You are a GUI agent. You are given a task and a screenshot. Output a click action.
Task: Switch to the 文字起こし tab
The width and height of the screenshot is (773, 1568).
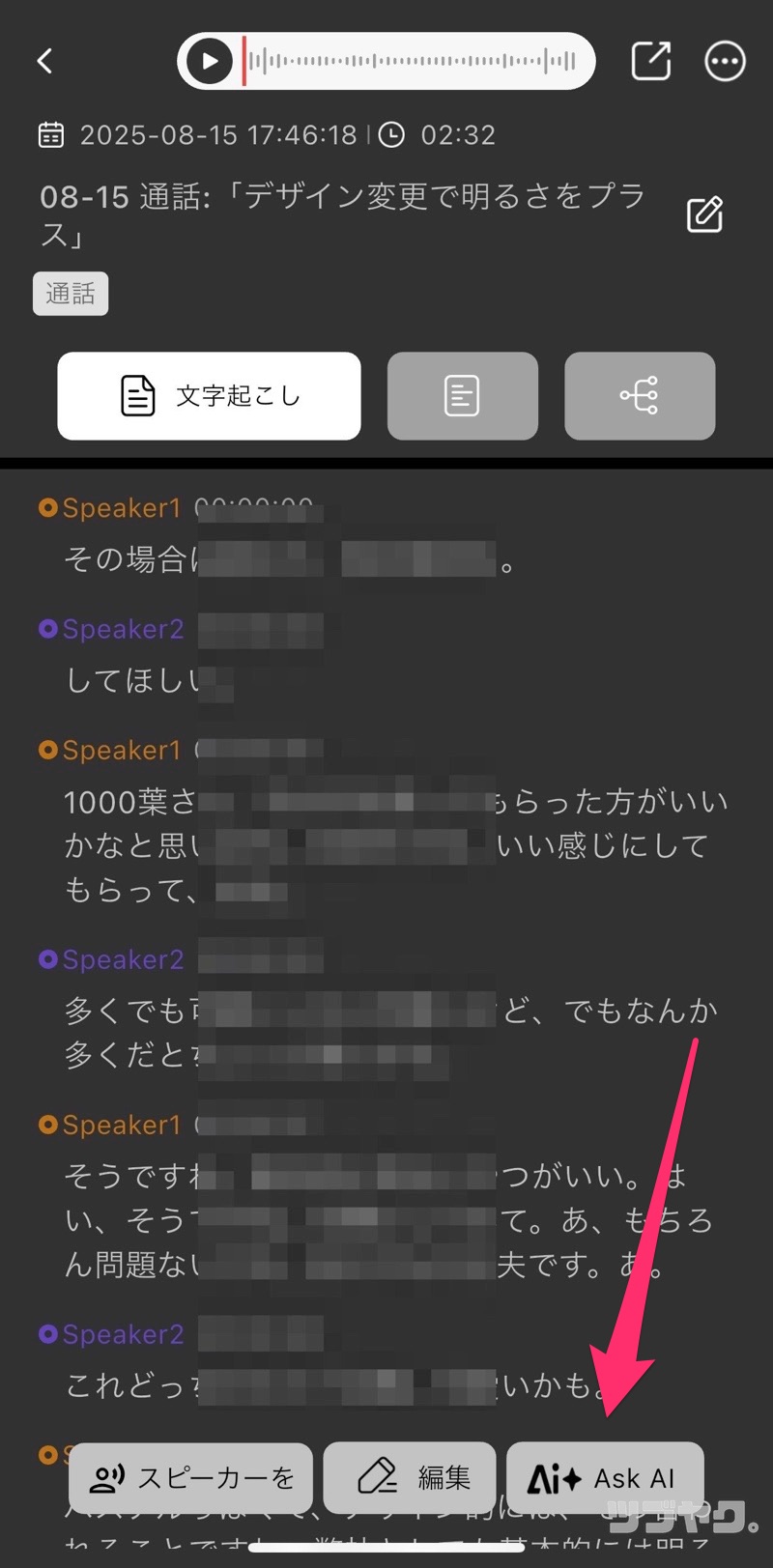click(x=210, y=396)
